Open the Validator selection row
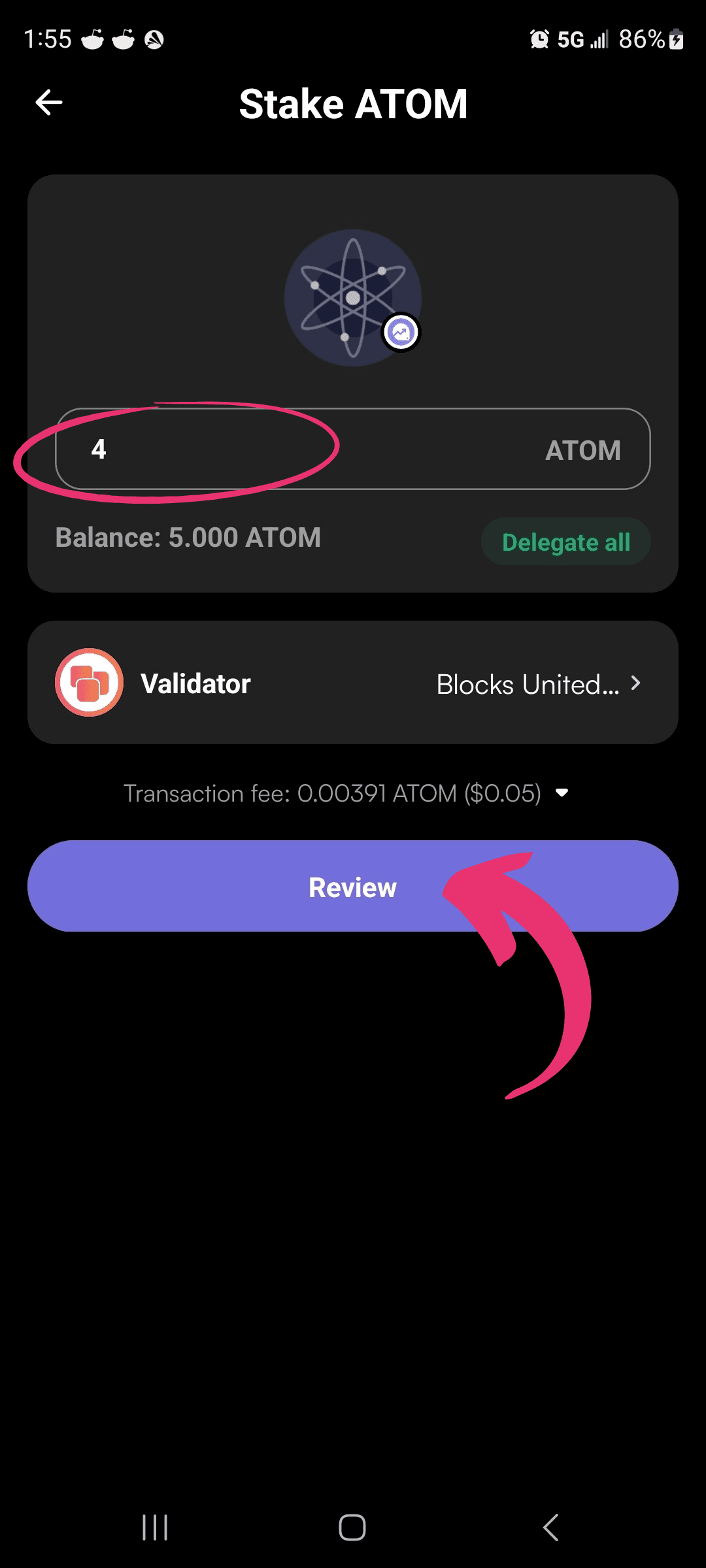 point(353,683)
